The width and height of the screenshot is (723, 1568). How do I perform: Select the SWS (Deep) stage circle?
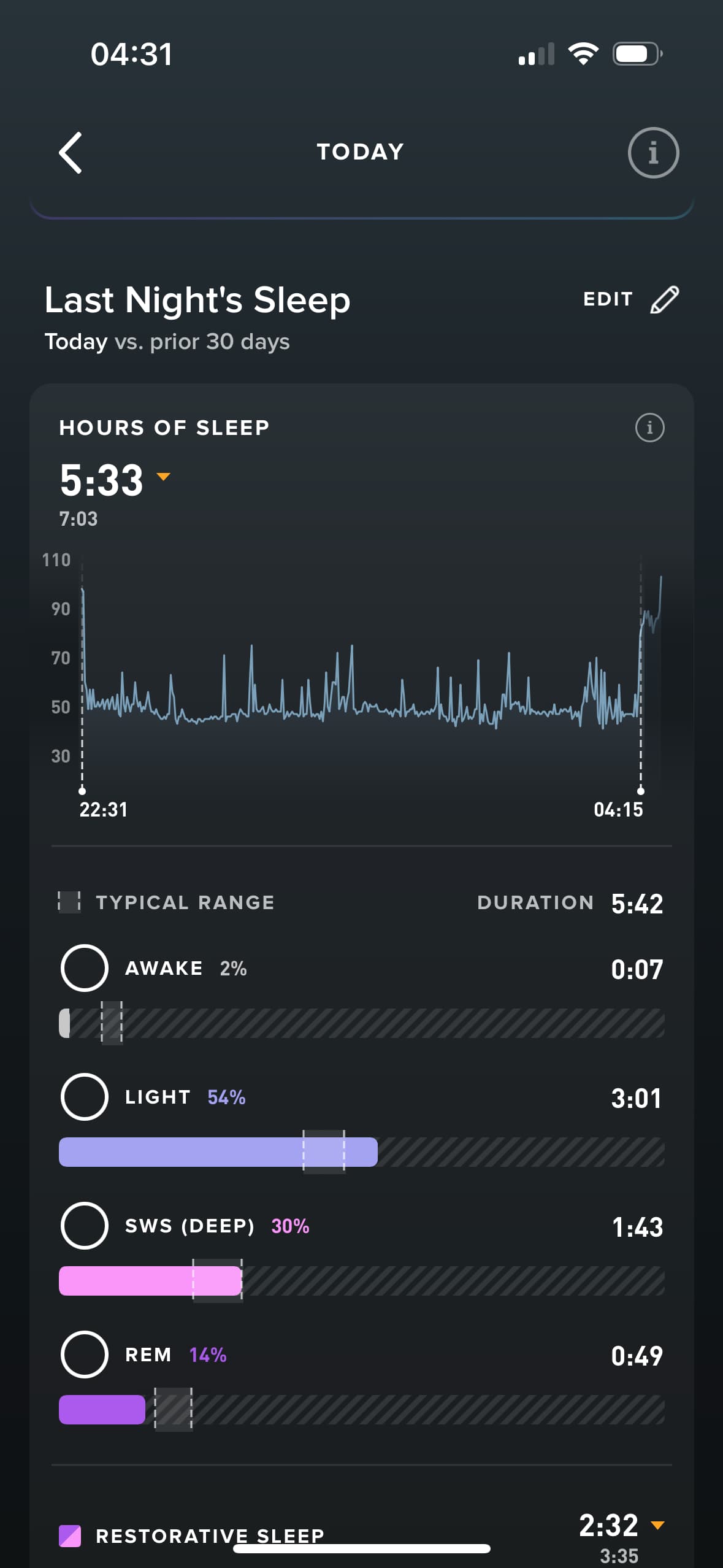pyautogui.click(x=85, y=1226)
